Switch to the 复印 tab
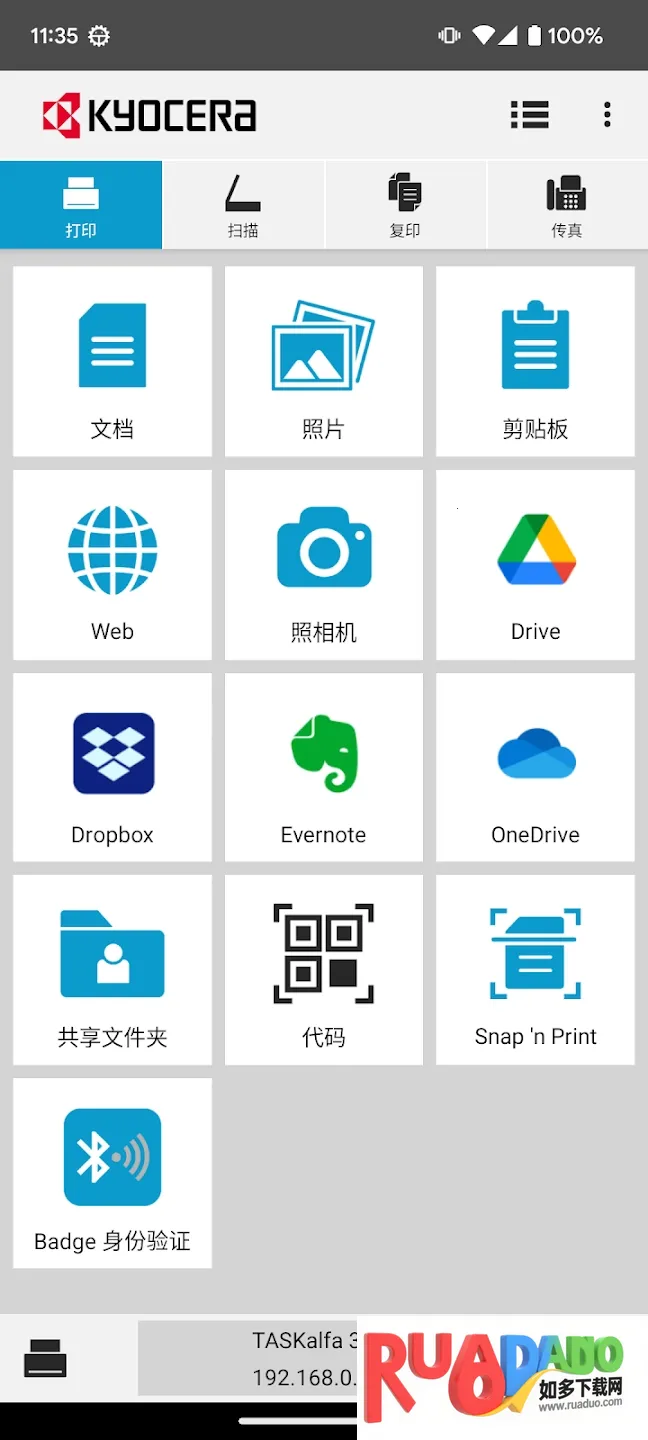Viewport: 648px width, 1440px height. click(x=405, y=205)
